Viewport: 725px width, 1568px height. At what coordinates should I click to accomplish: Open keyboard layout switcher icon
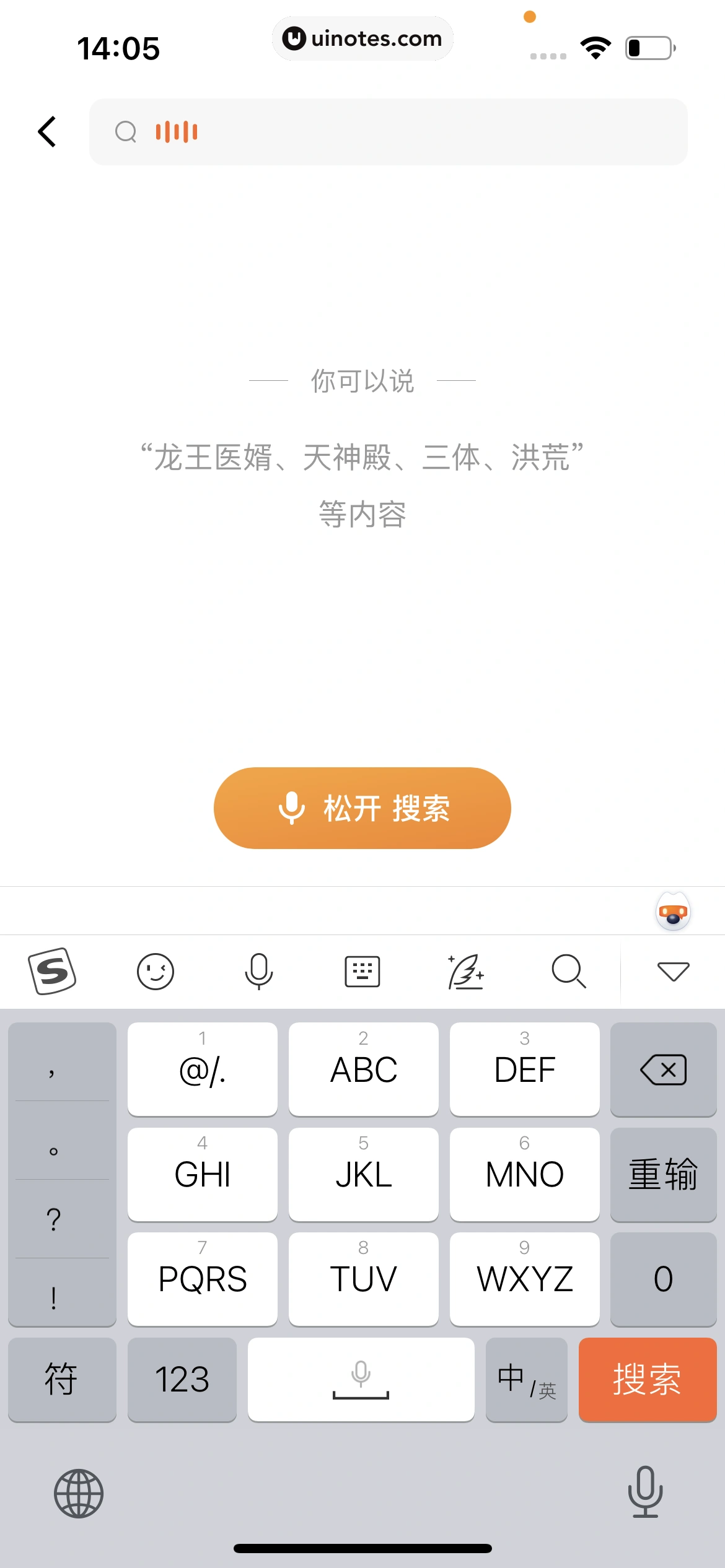coord(362,971)
